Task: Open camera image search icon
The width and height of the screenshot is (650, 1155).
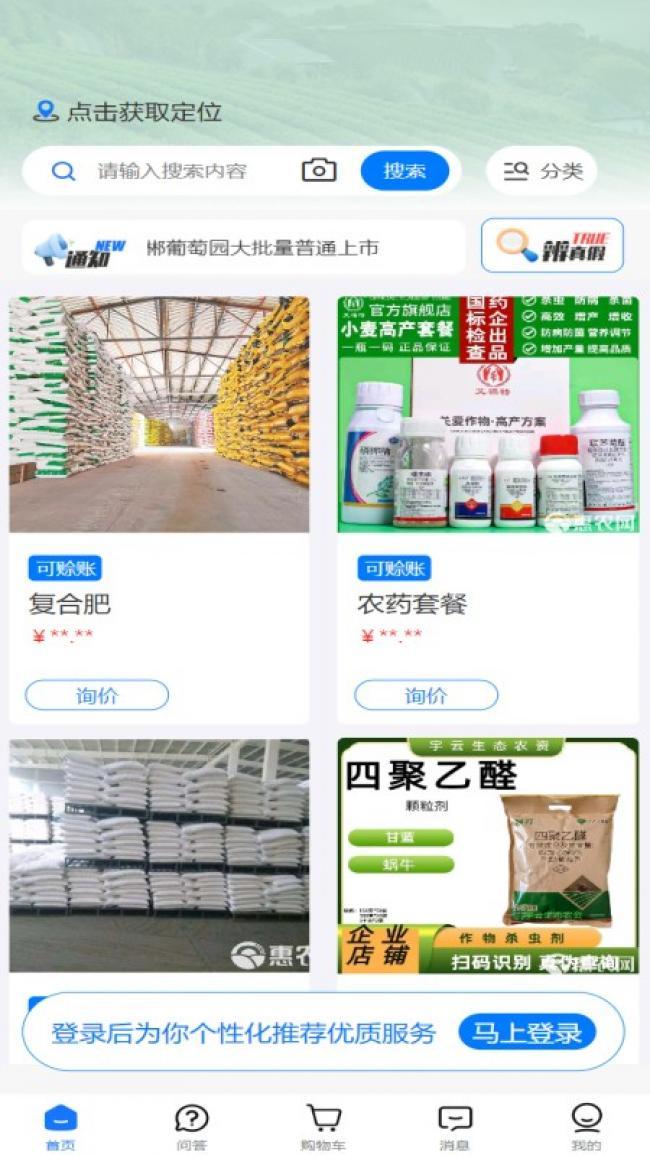Action: click(x=319, y=171)
